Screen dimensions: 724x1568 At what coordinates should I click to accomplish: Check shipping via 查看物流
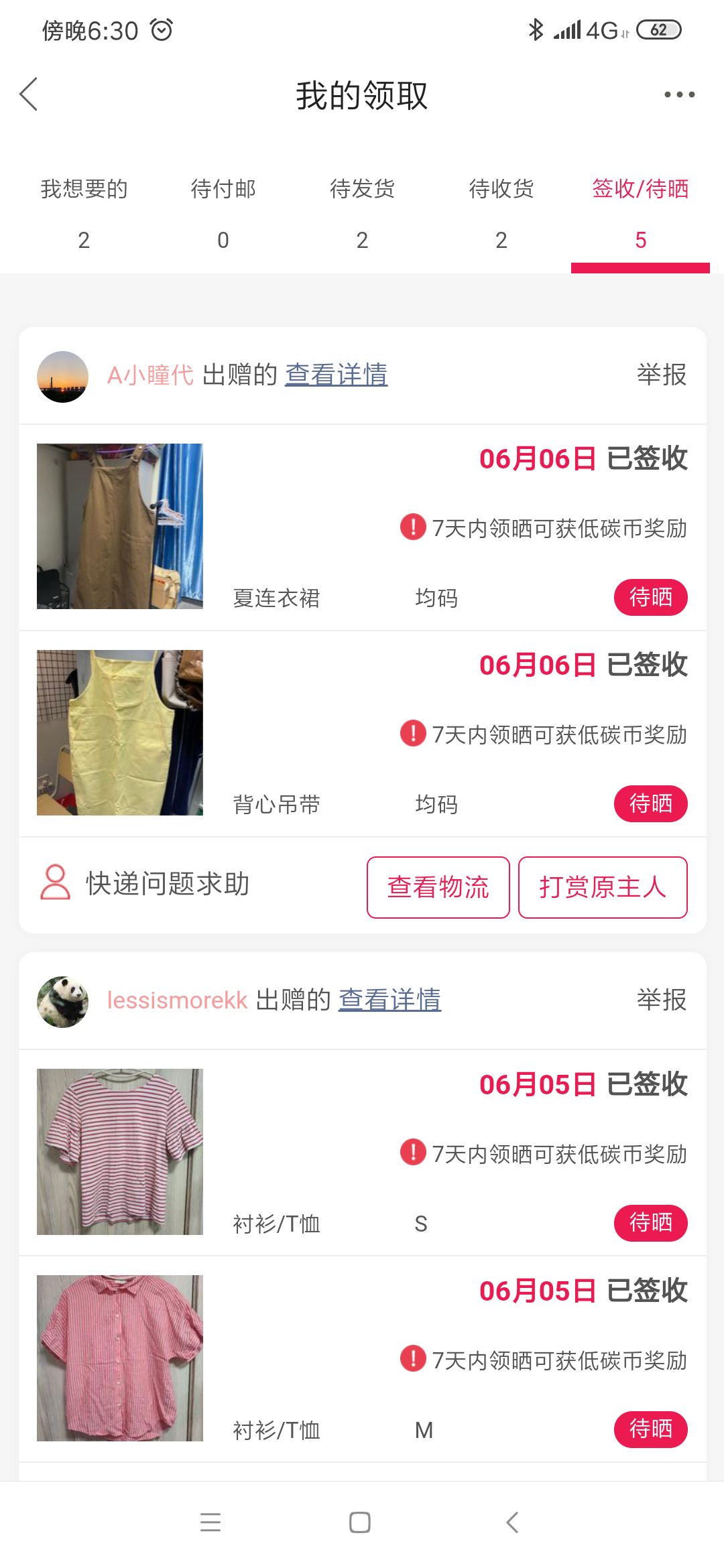[438, 887]
